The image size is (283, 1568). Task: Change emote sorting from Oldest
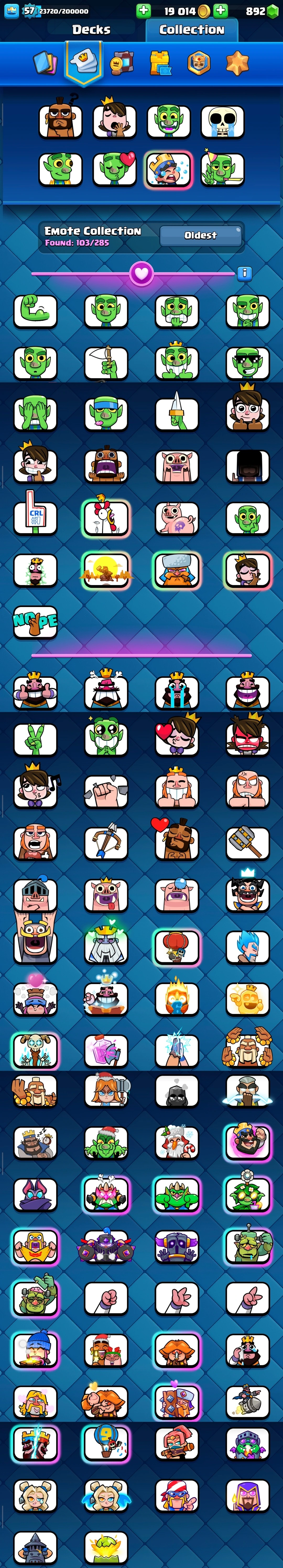click(200, 235)
